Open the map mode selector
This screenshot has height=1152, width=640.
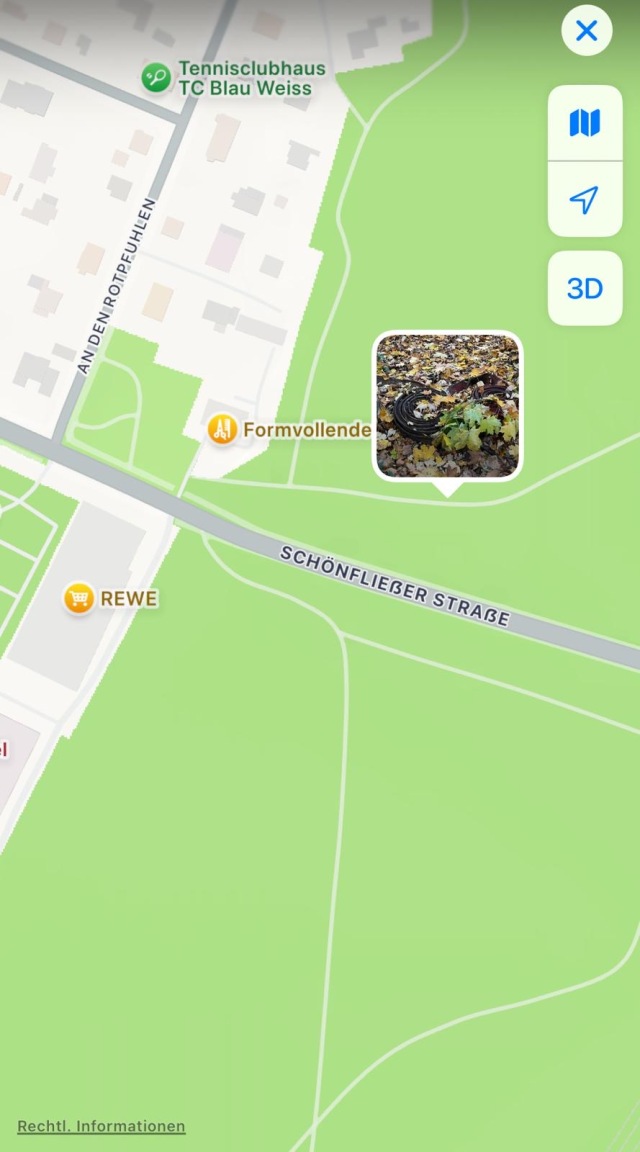[x=585, y=123]
